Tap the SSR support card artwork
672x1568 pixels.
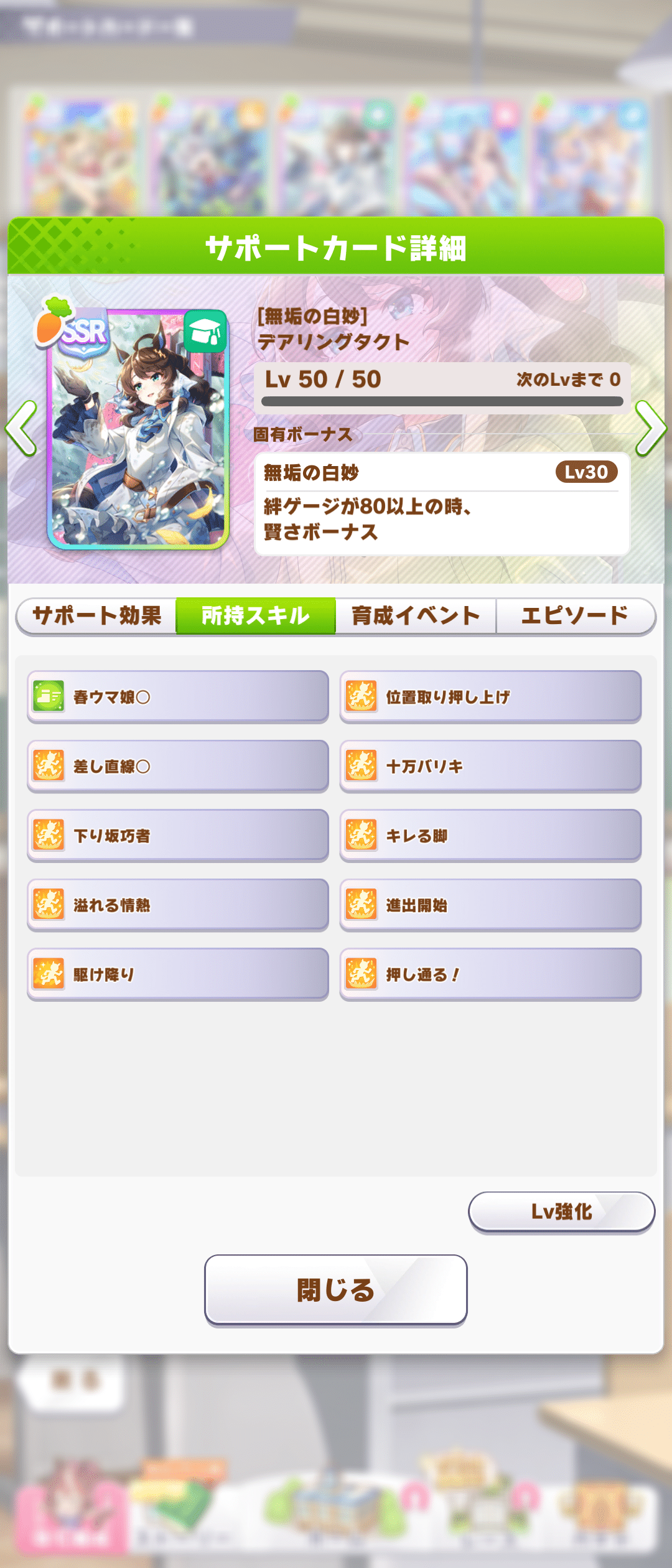click(138, 429)
